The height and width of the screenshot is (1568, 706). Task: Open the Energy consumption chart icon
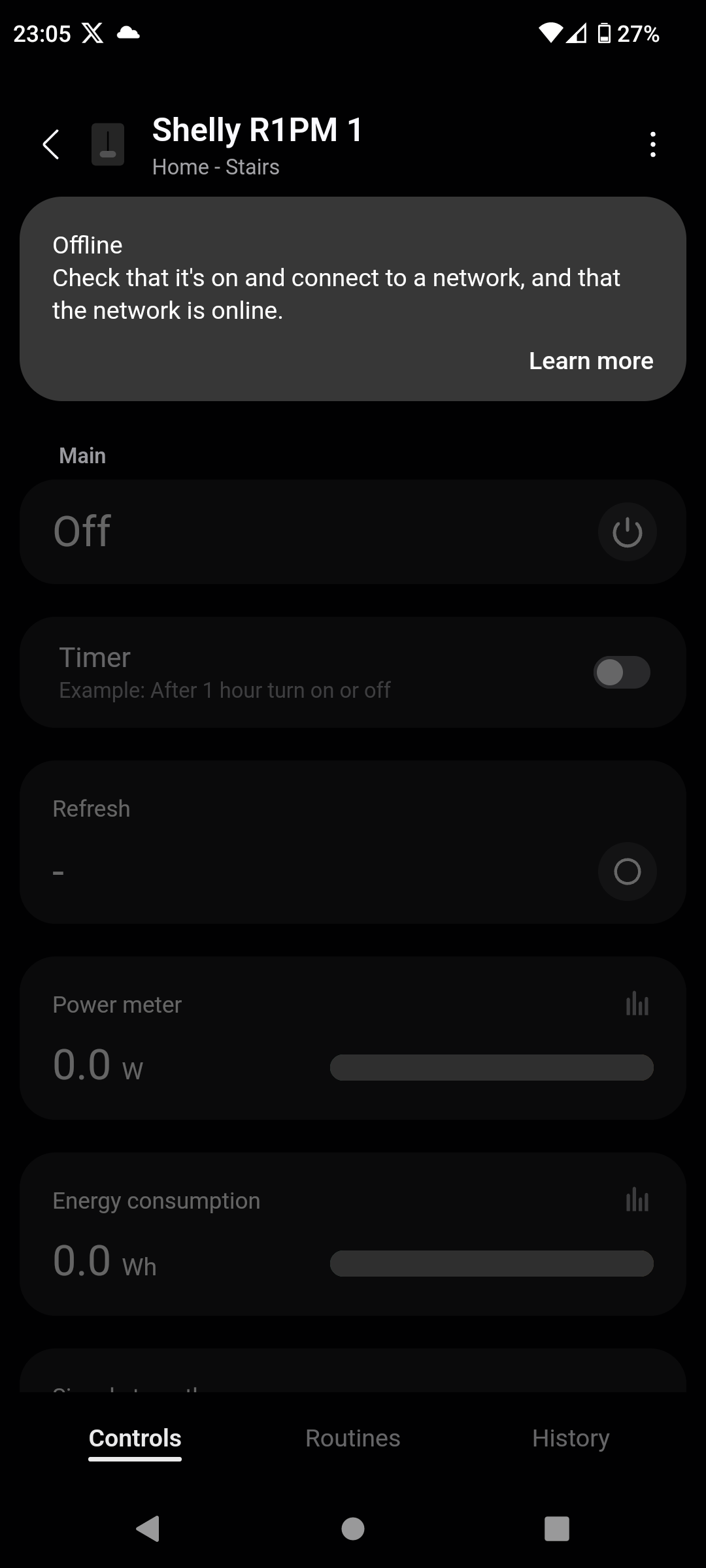pos(637,1200)
